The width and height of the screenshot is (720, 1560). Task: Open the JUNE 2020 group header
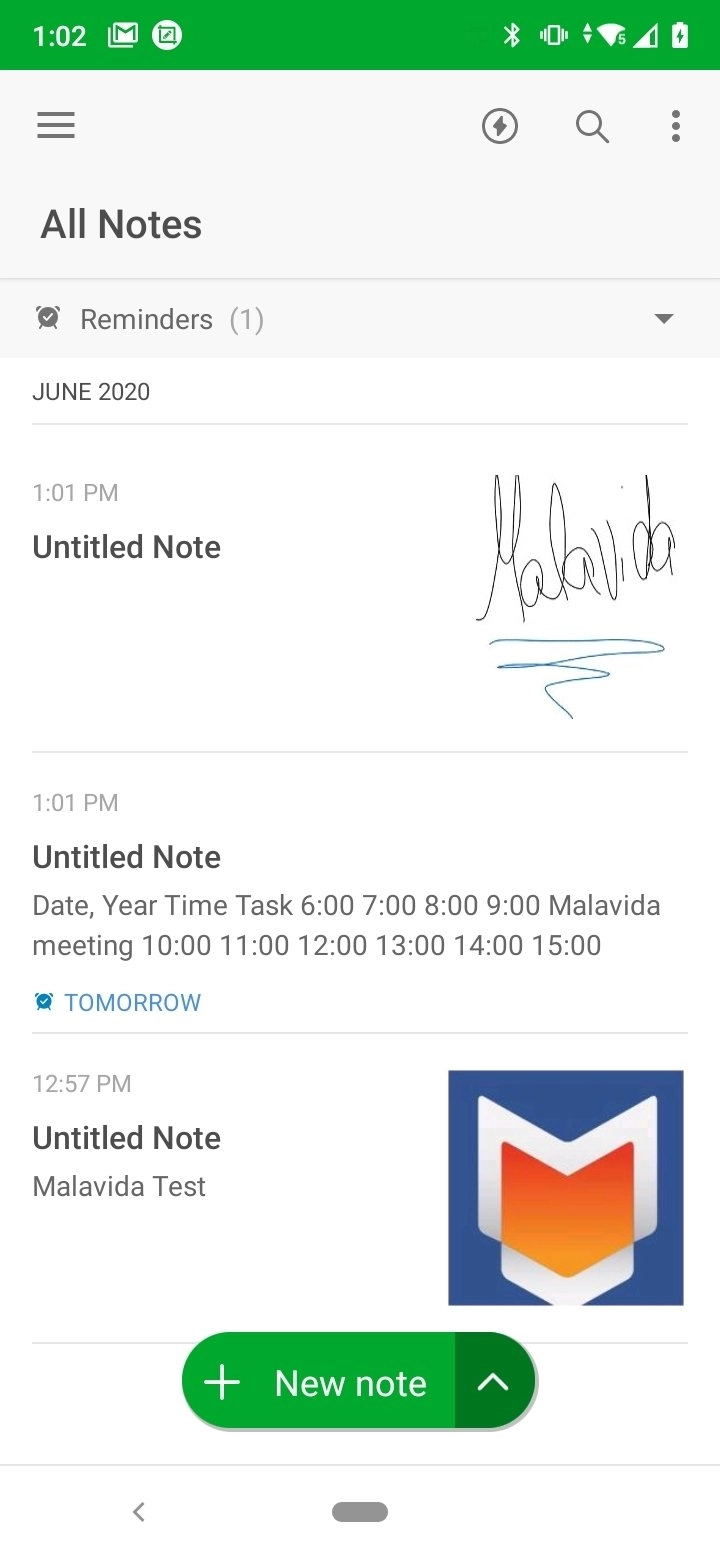(90, 392)
